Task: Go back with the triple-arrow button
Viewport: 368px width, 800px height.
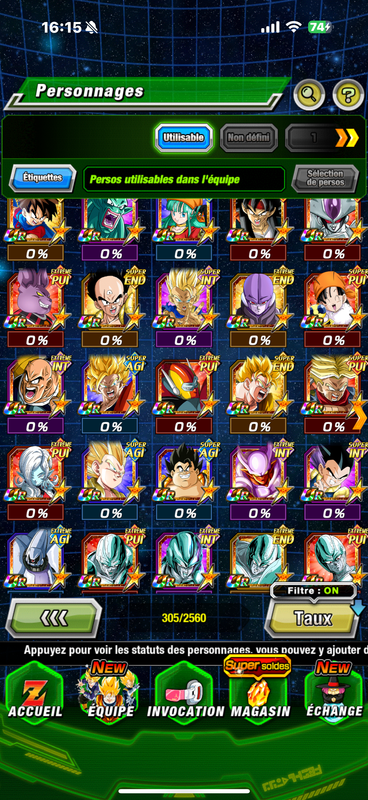Action: pos(54,618)
